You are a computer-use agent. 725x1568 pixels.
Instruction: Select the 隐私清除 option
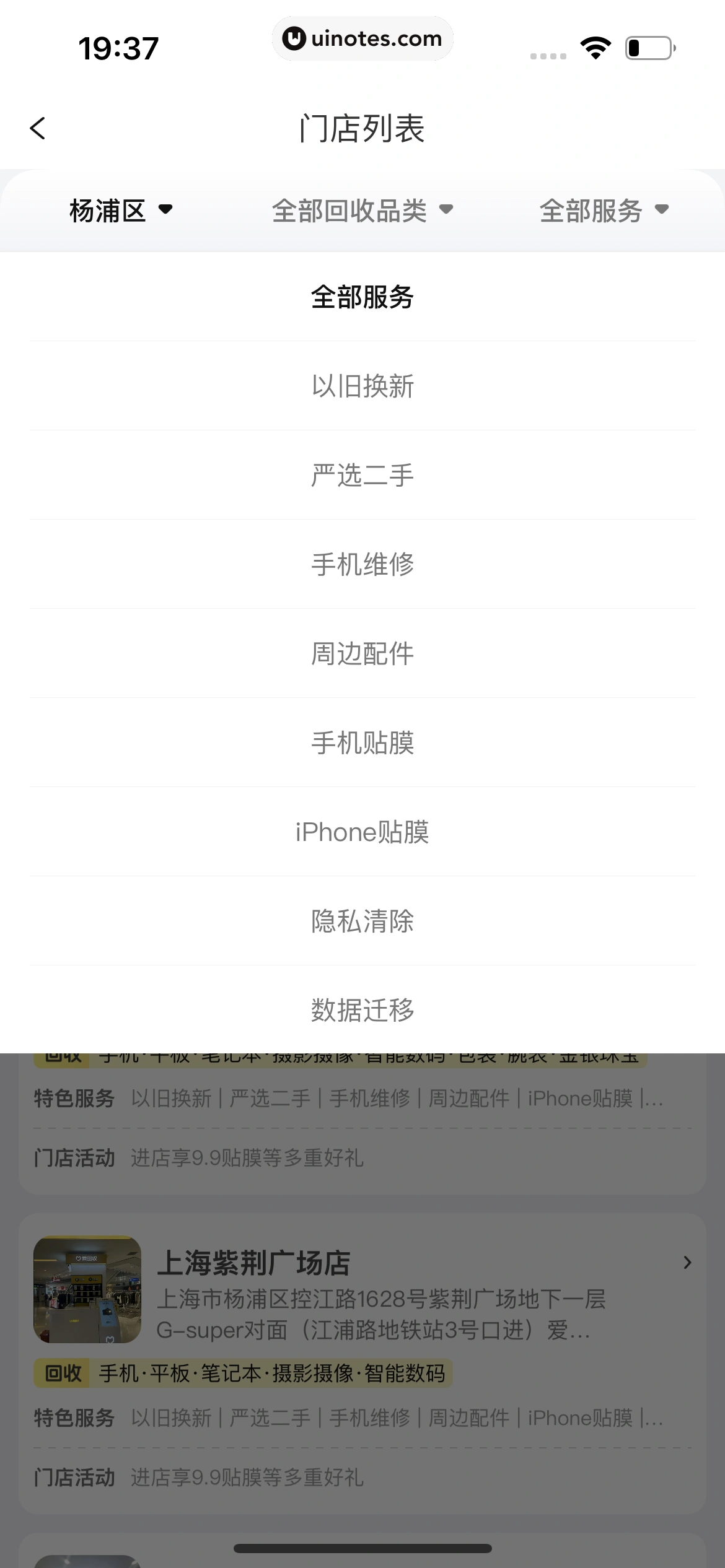click(x=362, y=921)
